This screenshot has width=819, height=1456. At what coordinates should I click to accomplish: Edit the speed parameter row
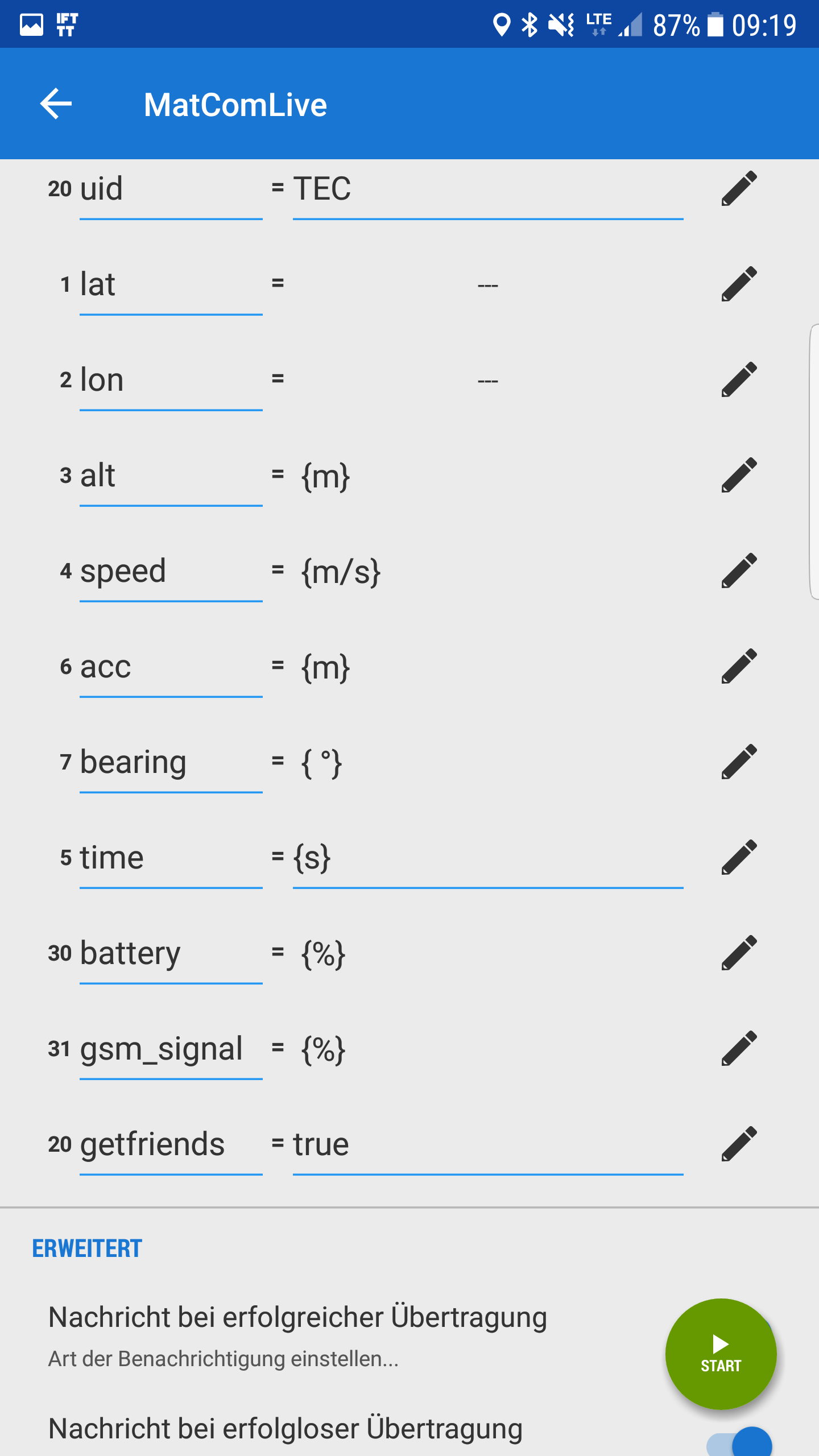click(x=739, y=570)
